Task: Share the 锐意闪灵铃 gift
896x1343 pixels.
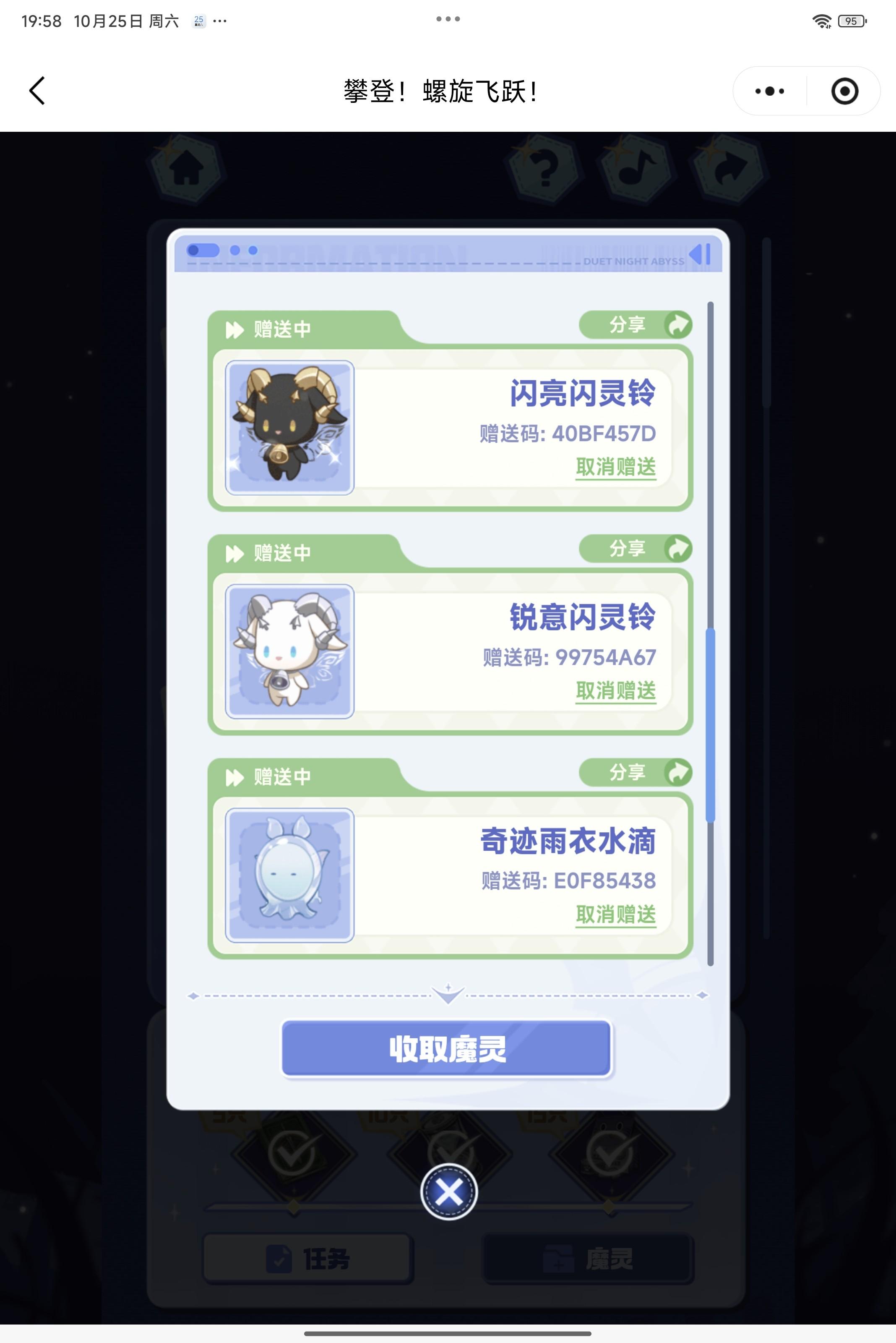Action: click(636, 549)
